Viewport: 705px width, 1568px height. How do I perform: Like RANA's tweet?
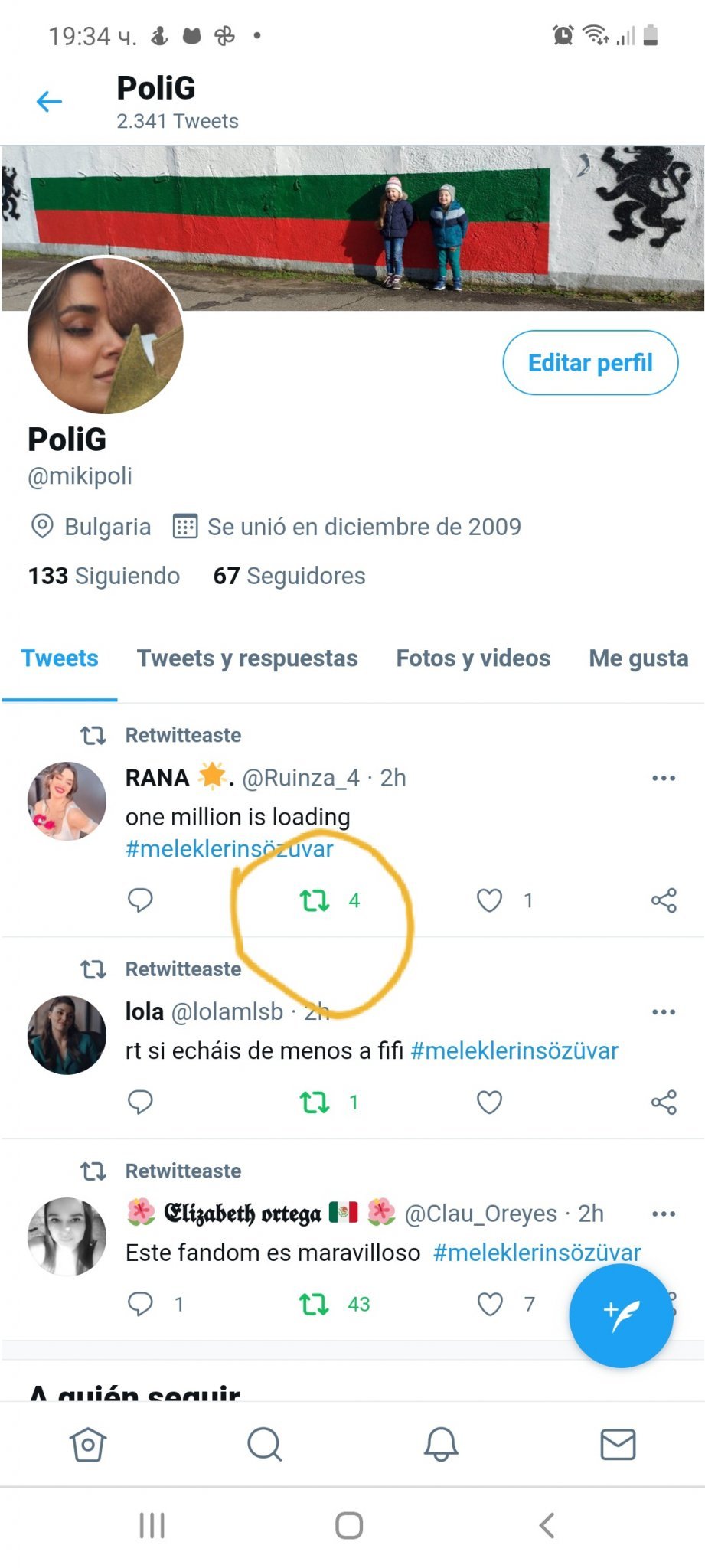click(x=490, y=900)
